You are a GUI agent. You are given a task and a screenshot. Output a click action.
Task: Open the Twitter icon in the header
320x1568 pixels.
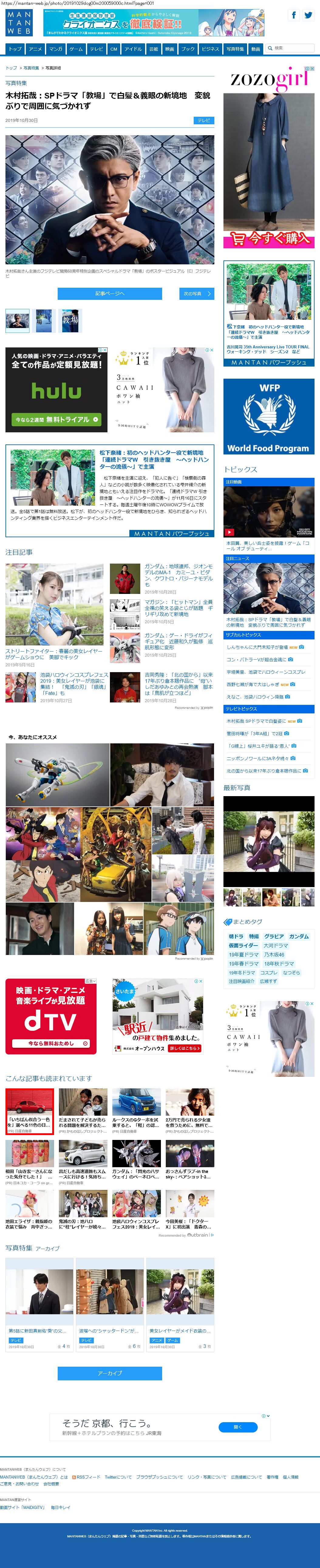tap(308, 15)
